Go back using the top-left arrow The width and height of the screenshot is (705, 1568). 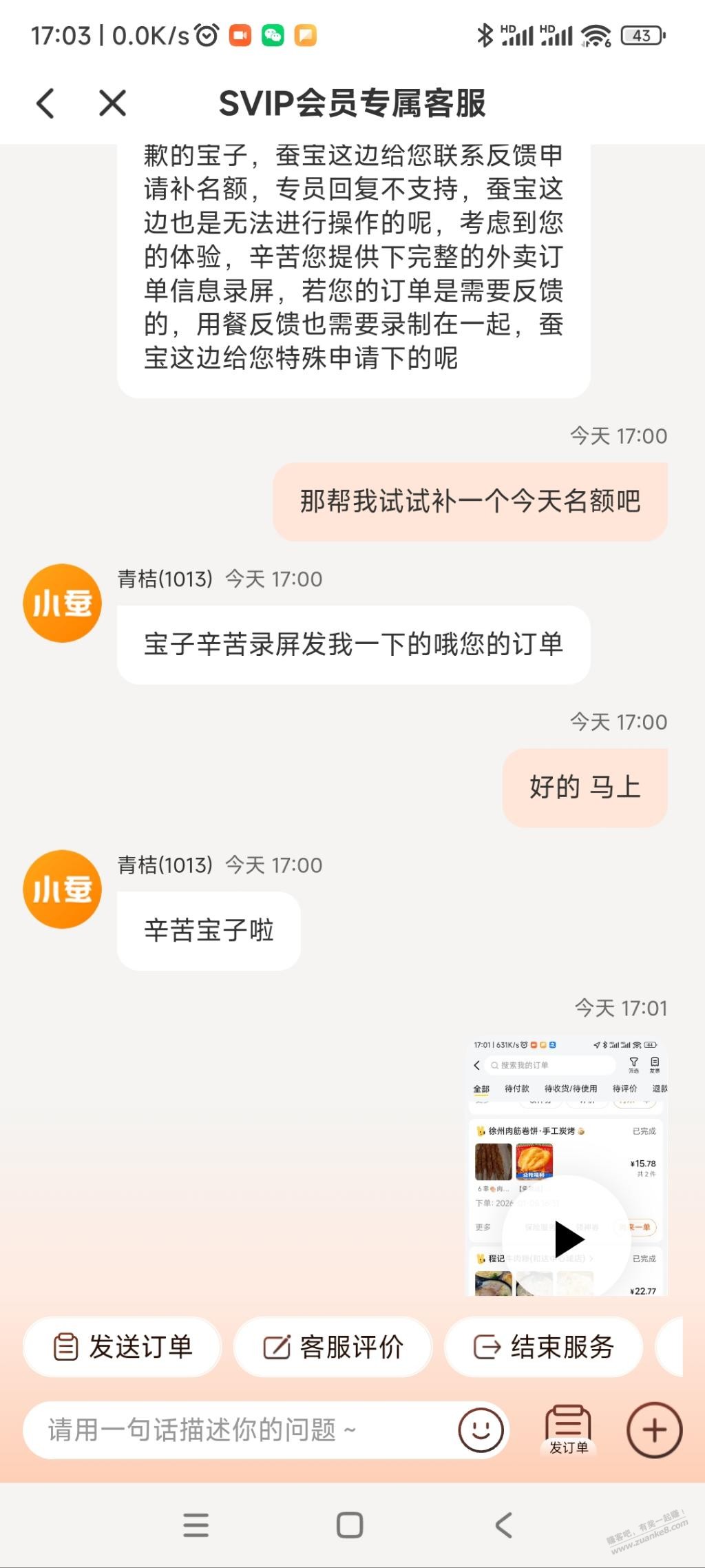click(x=45, y=104)
